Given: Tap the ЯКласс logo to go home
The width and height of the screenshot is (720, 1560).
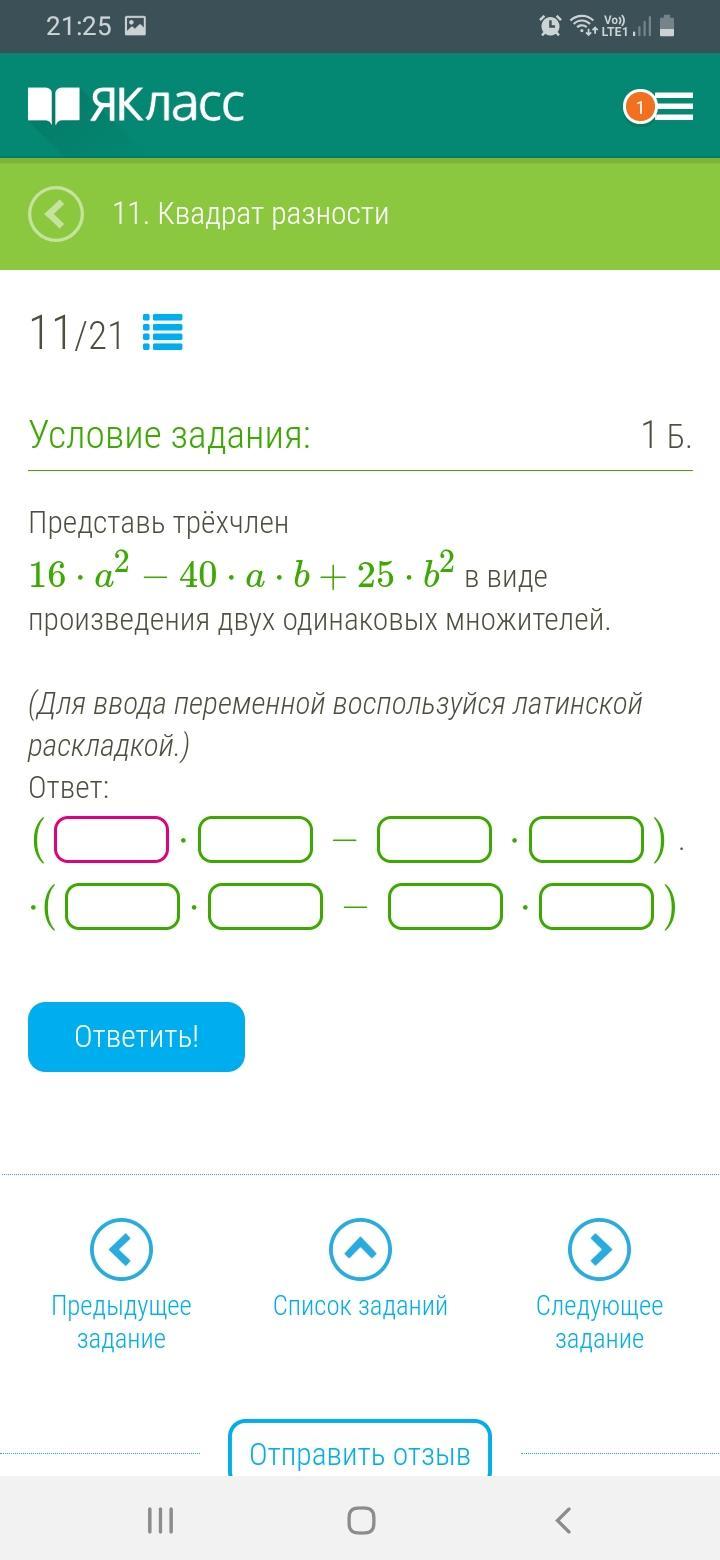Looking at the screenshot, I should [137, 105].
